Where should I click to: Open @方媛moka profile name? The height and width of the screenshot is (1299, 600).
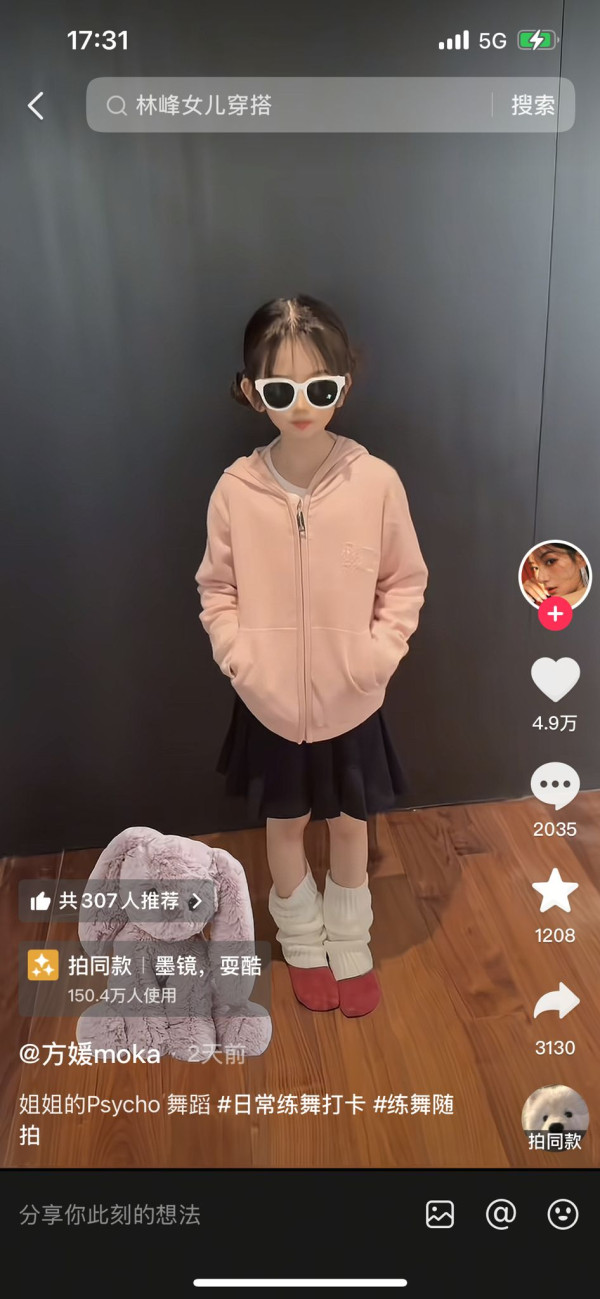(x=90, y=1054)
